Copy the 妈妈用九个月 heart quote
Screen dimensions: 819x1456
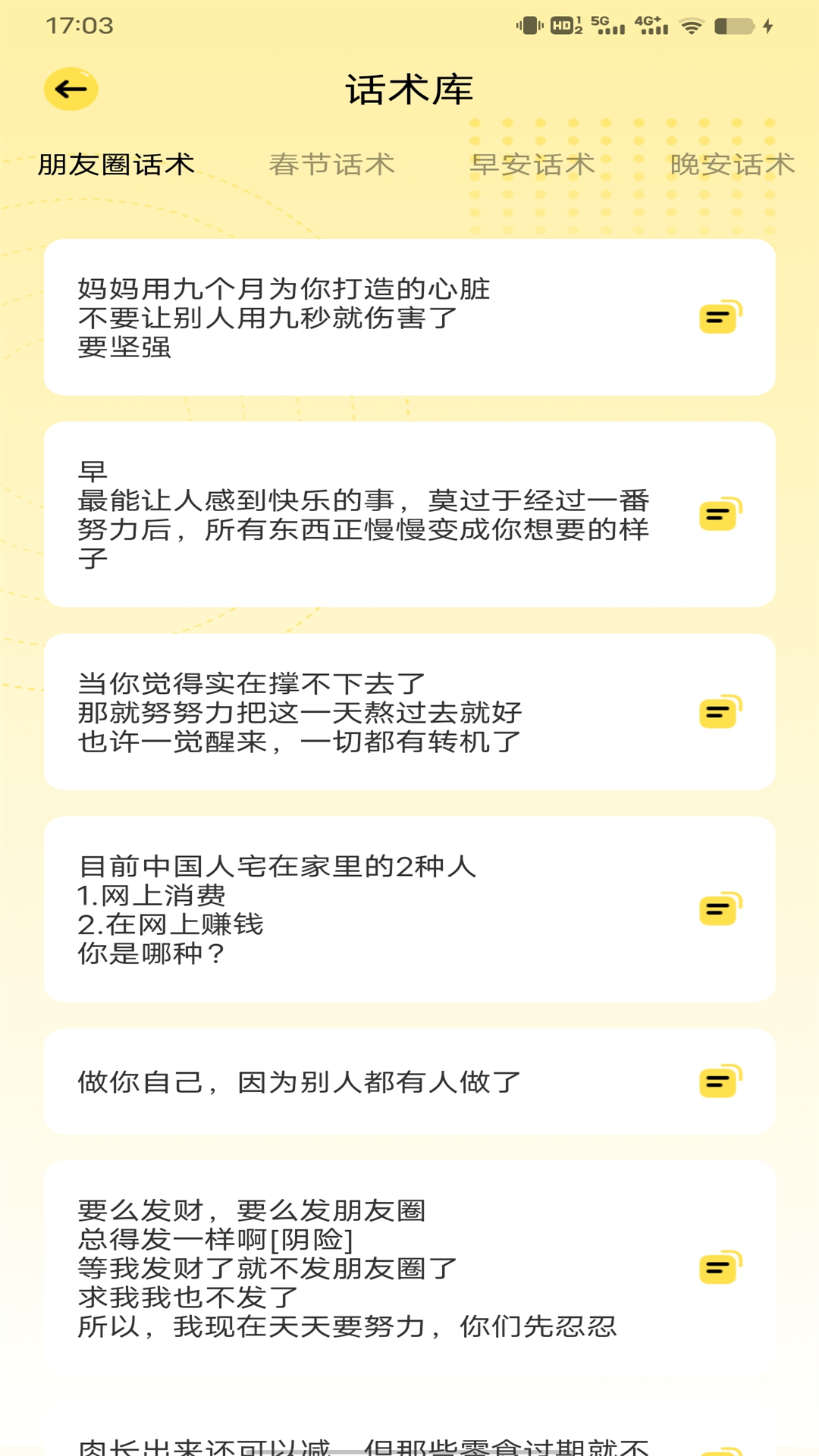[717, 317]
